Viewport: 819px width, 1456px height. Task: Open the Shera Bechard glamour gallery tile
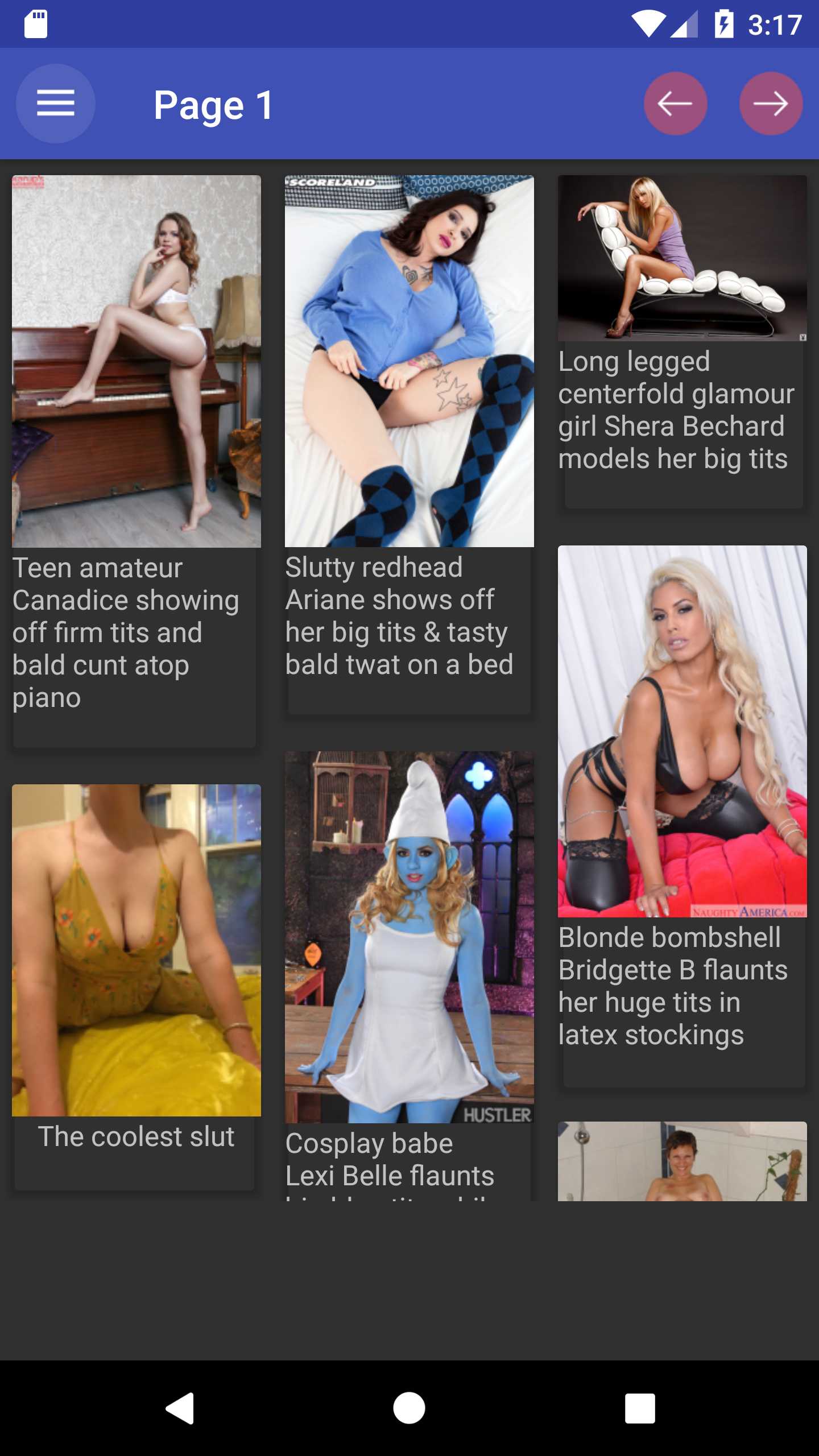682,259
